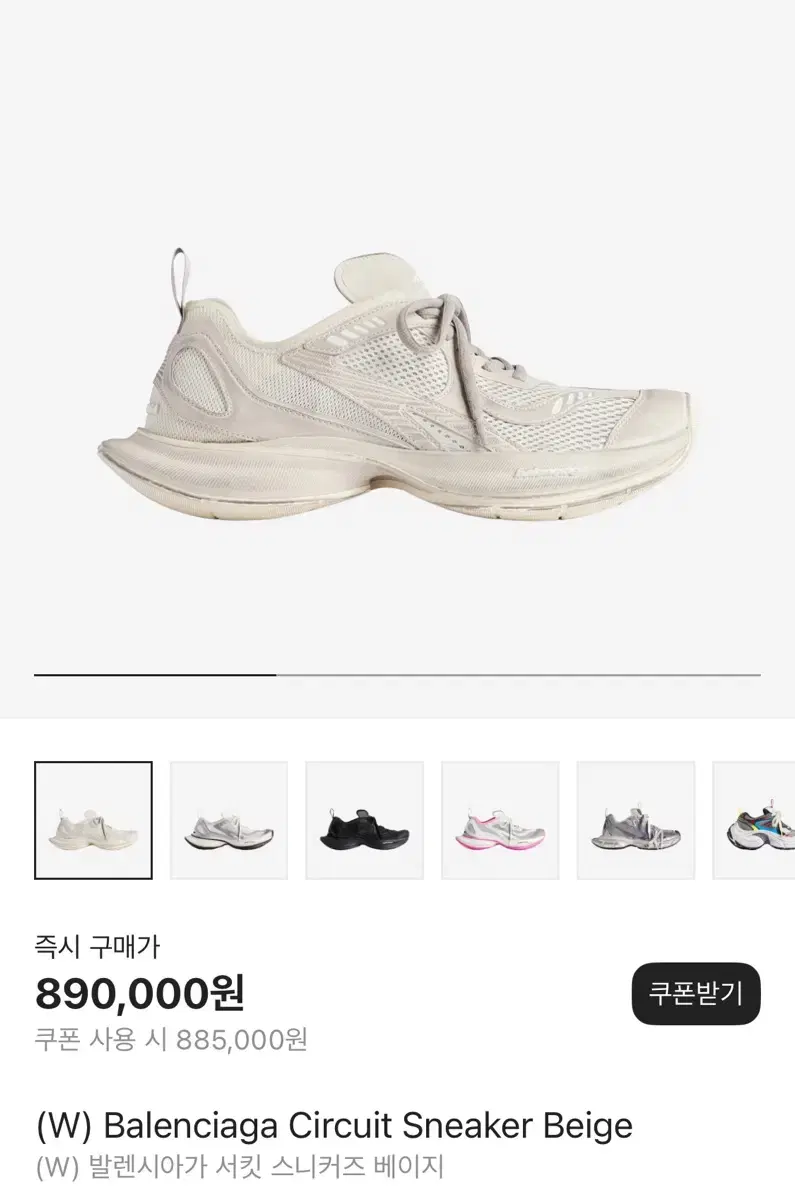Image resolution: width=795 pixels, height=1200 pixels.
Task: Pick the white sneaker with pink sole
Action: click(500, 820)
